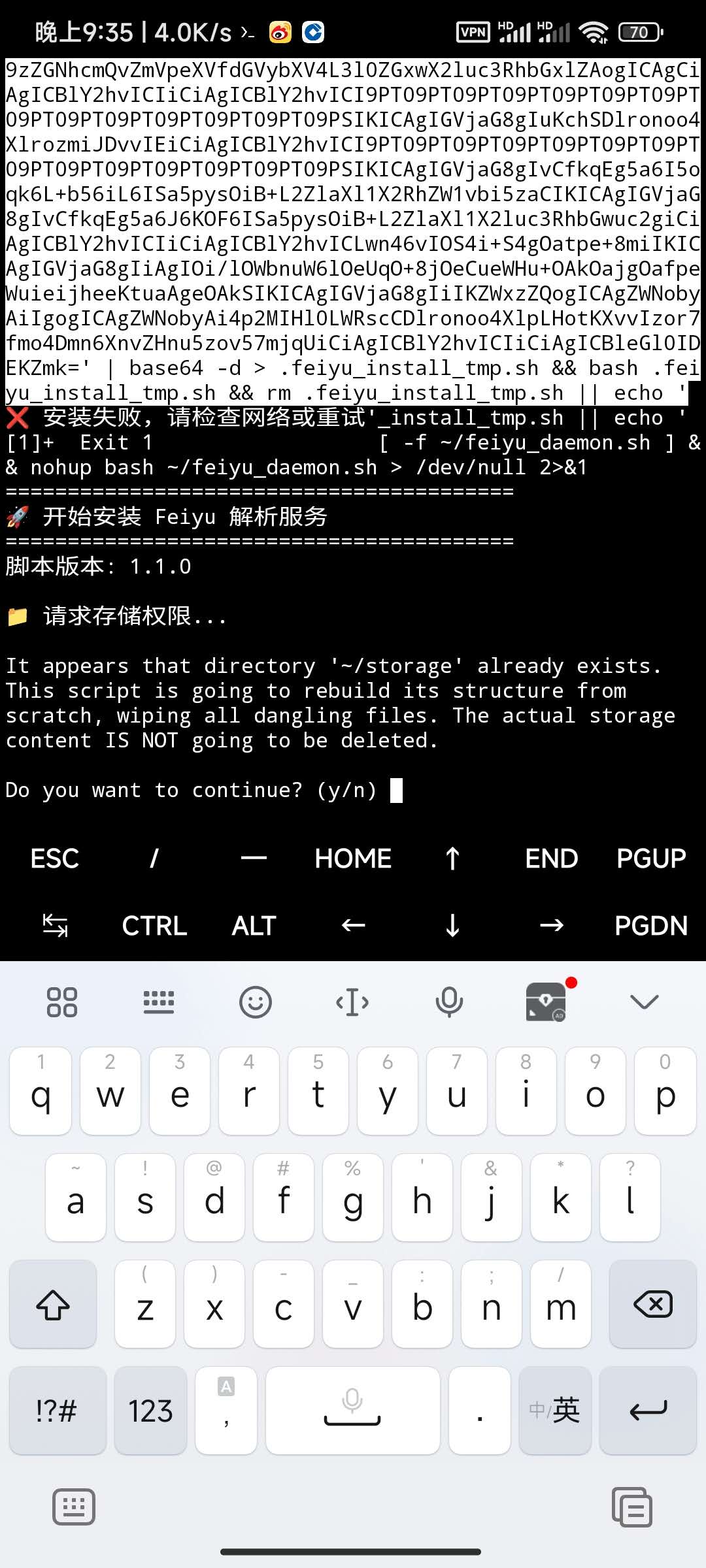
Task: Tap the up arrow extra key
Action: click(452, 858)
